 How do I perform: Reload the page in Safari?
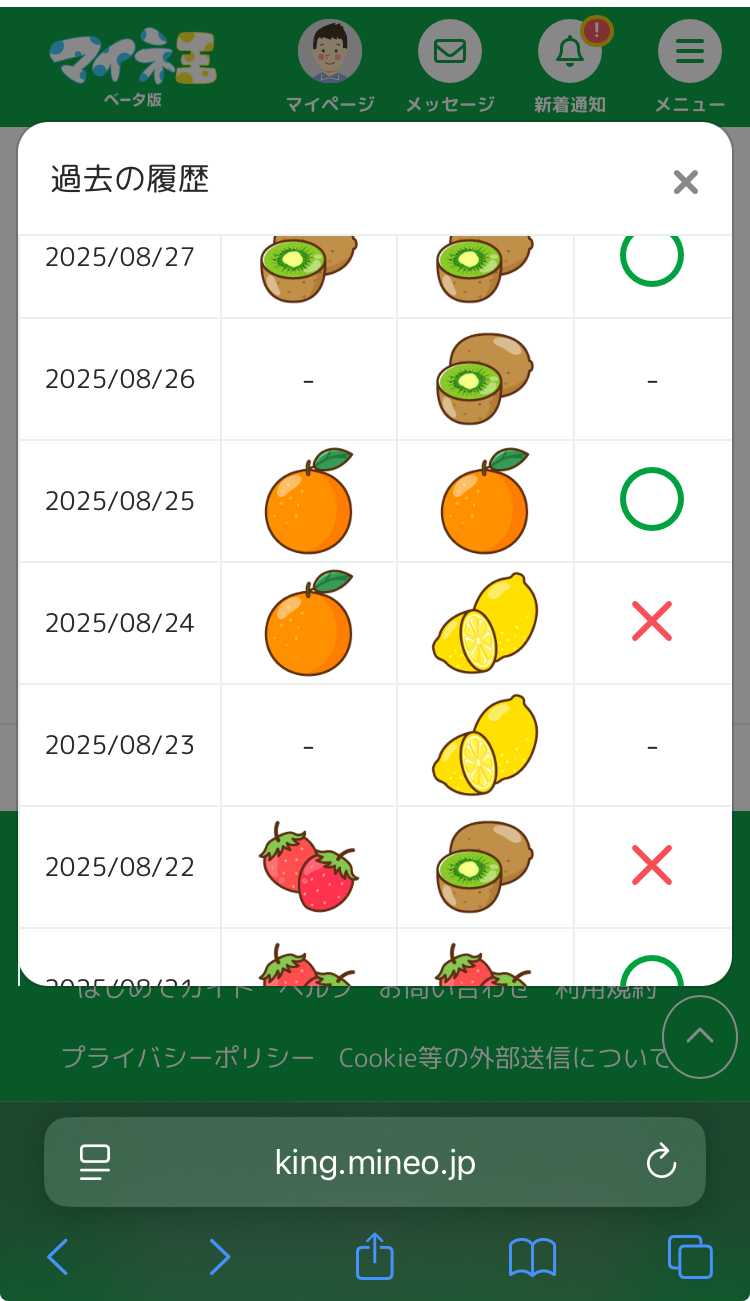click(661, 1162)
